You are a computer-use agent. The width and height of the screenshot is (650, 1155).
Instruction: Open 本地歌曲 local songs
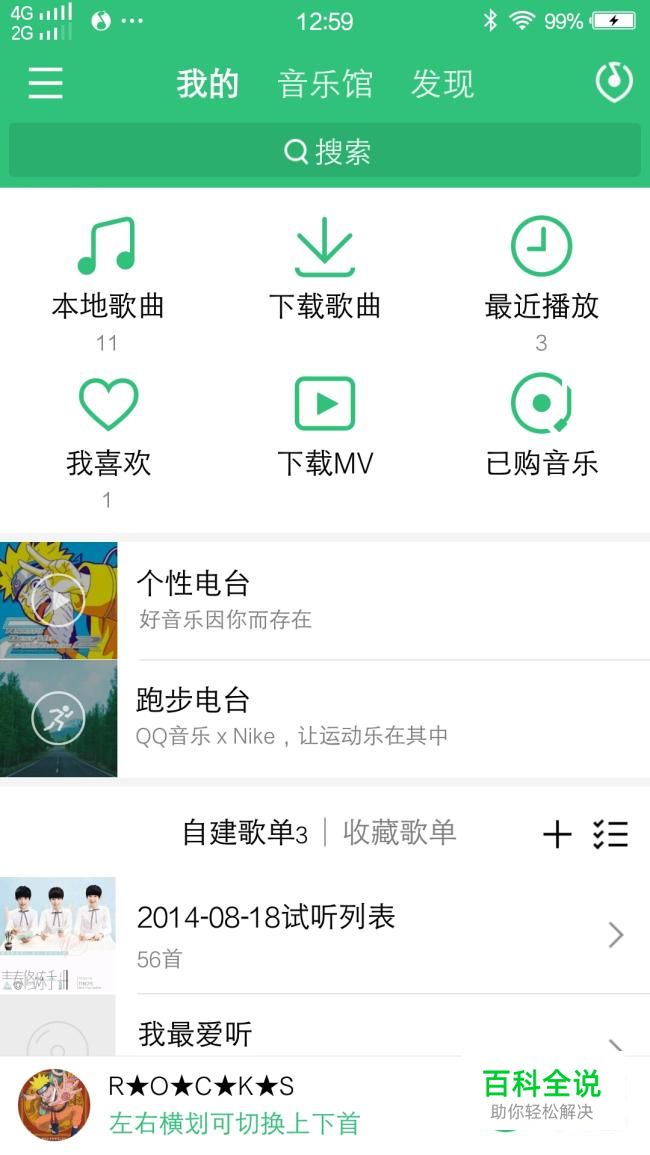point(107,270)
